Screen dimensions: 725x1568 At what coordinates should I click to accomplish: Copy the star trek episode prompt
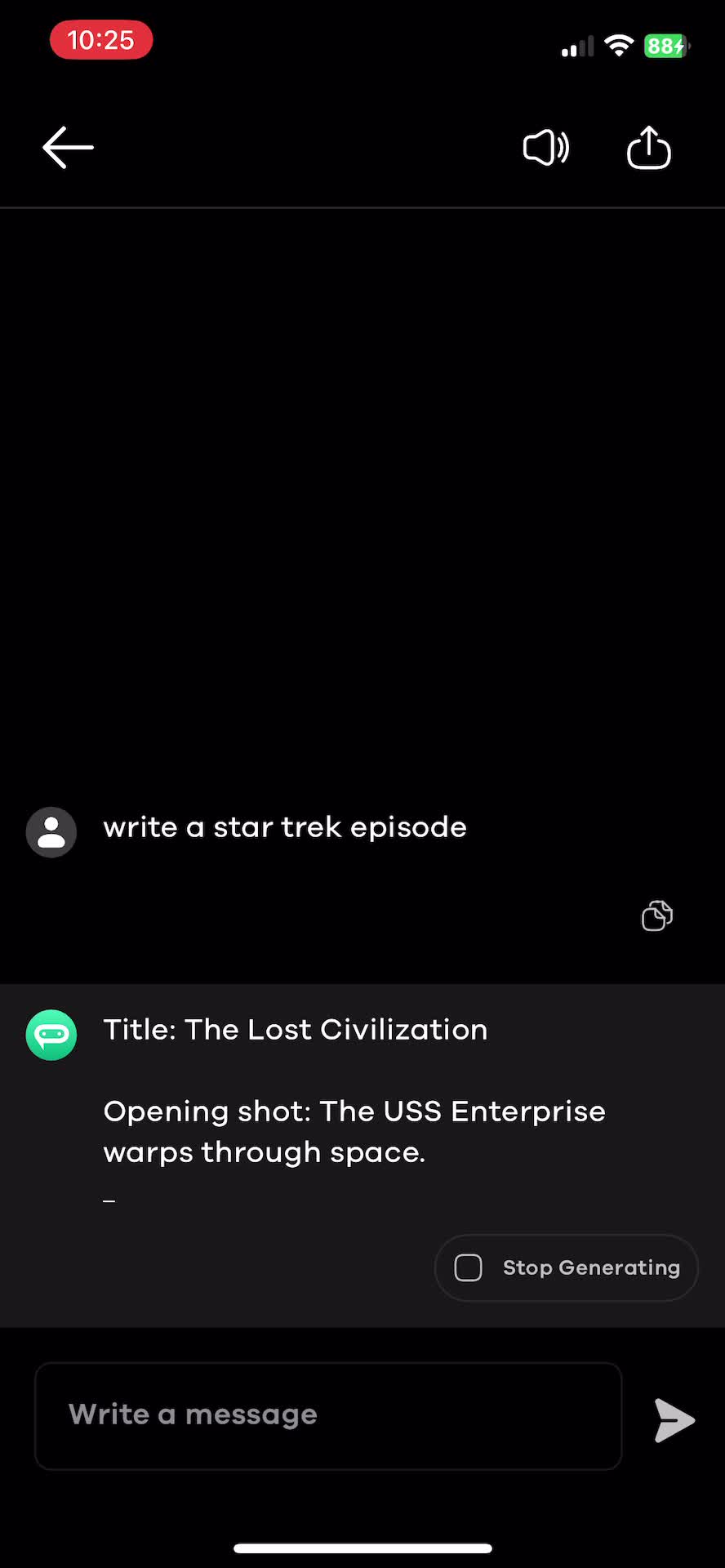pos(657,915)
